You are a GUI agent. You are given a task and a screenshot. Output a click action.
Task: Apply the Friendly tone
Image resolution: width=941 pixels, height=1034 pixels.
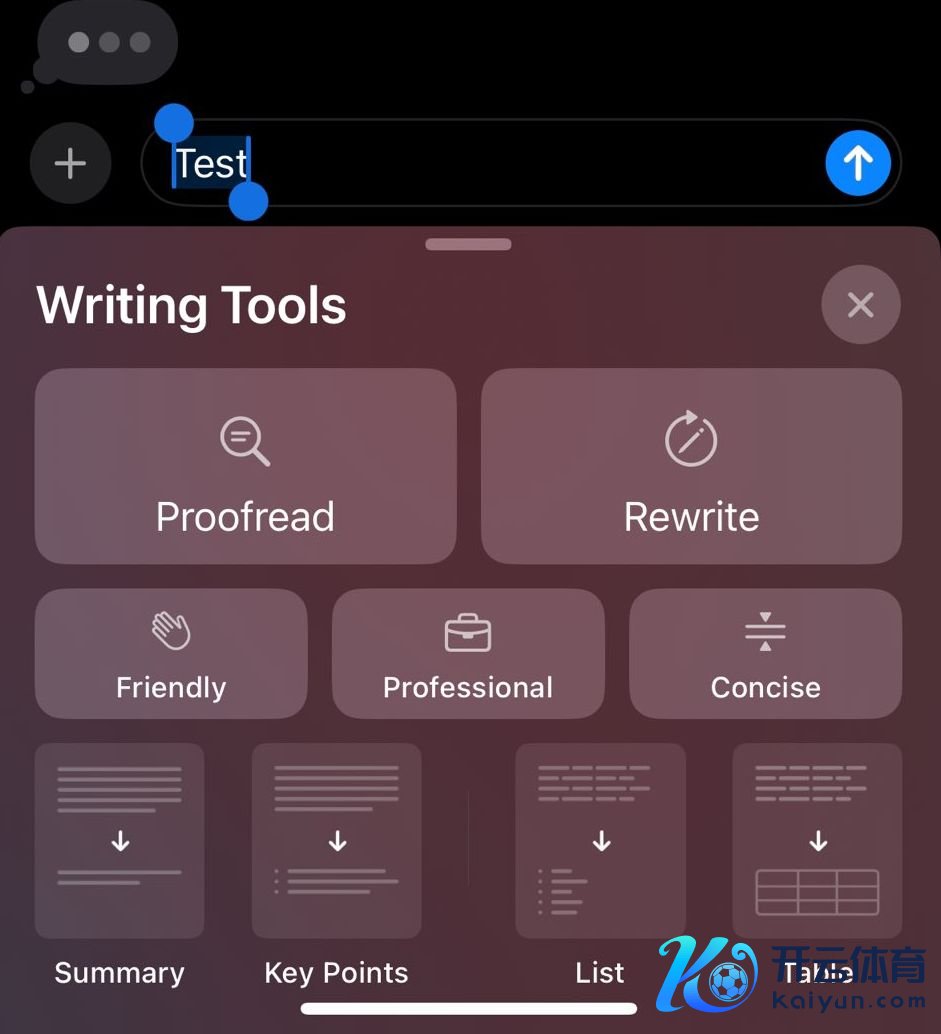click(x=171, y=653)
